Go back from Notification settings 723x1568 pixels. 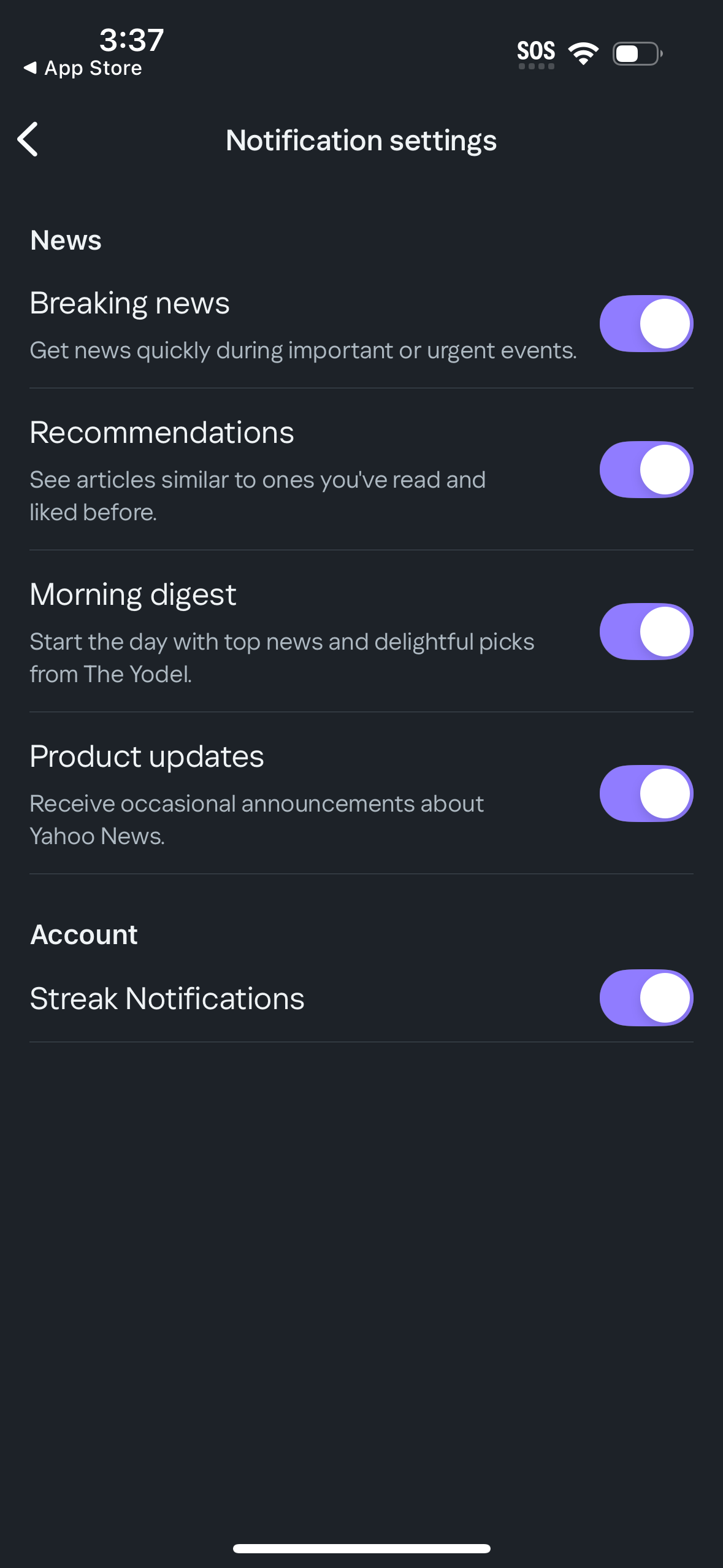coord(28,139)
